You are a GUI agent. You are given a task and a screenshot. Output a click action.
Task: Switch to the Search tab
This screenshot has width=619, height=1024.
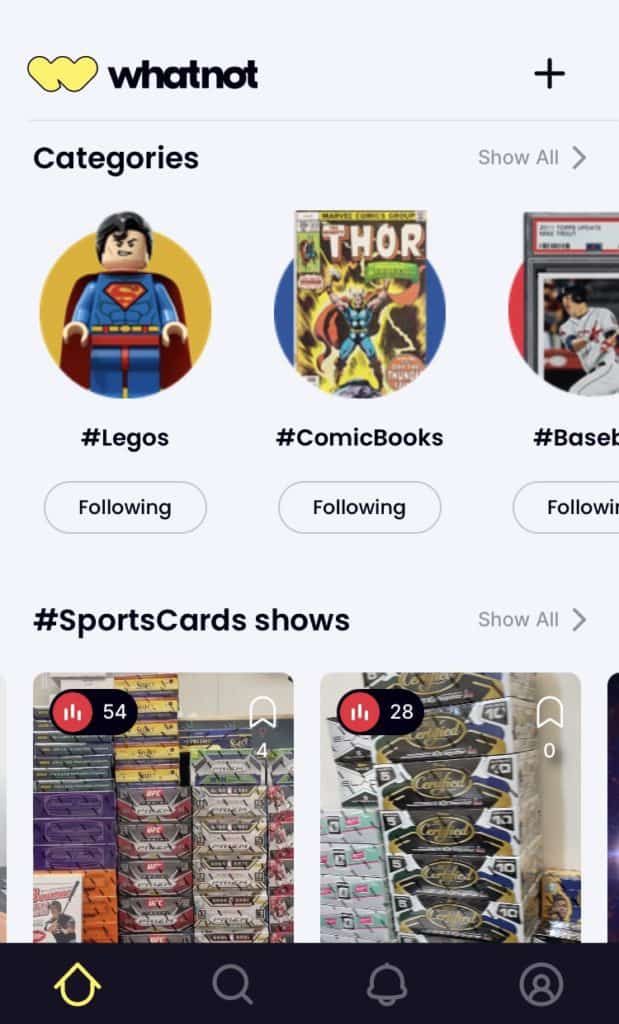232,984
